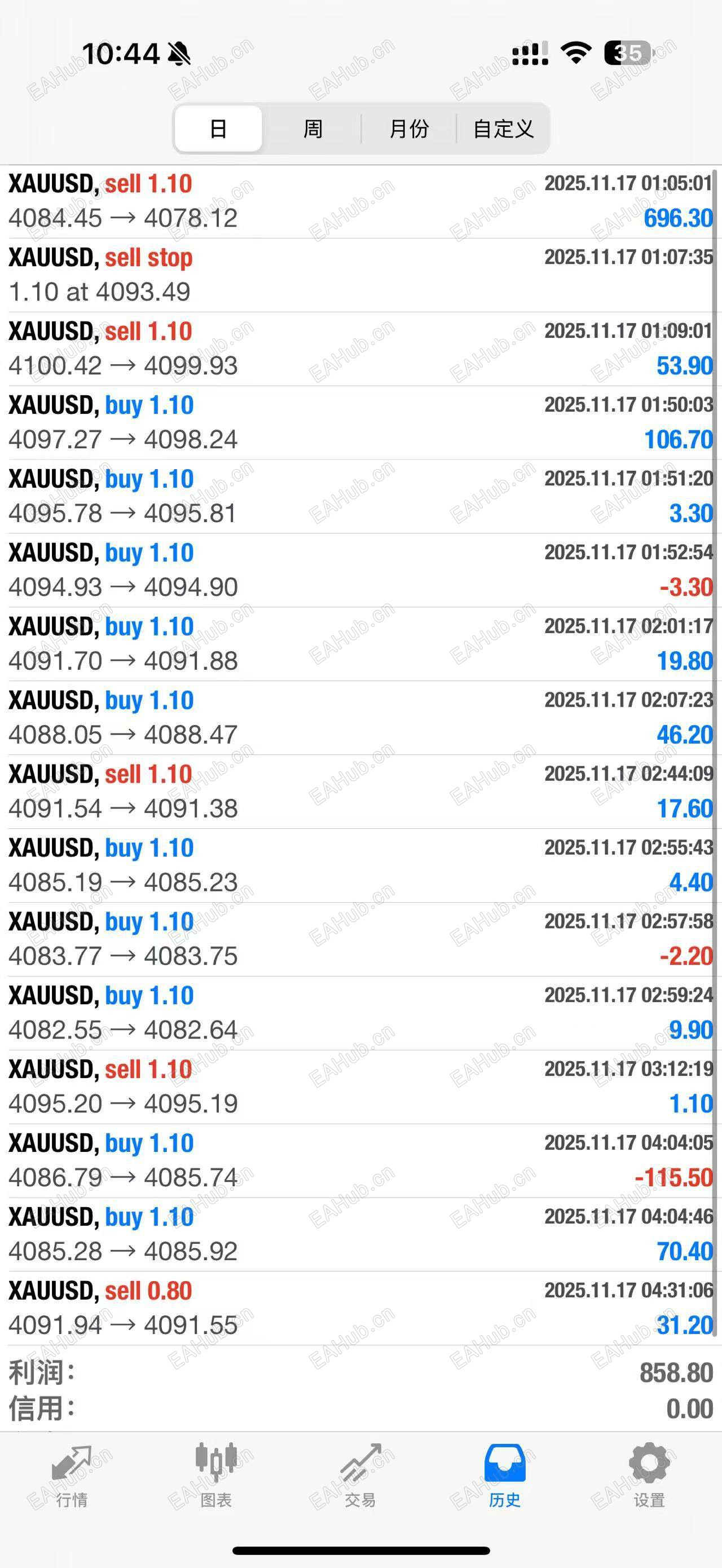The image size is (722, 1568).
Task: Select the 日 period filter
Action: (x=218, y=129)
